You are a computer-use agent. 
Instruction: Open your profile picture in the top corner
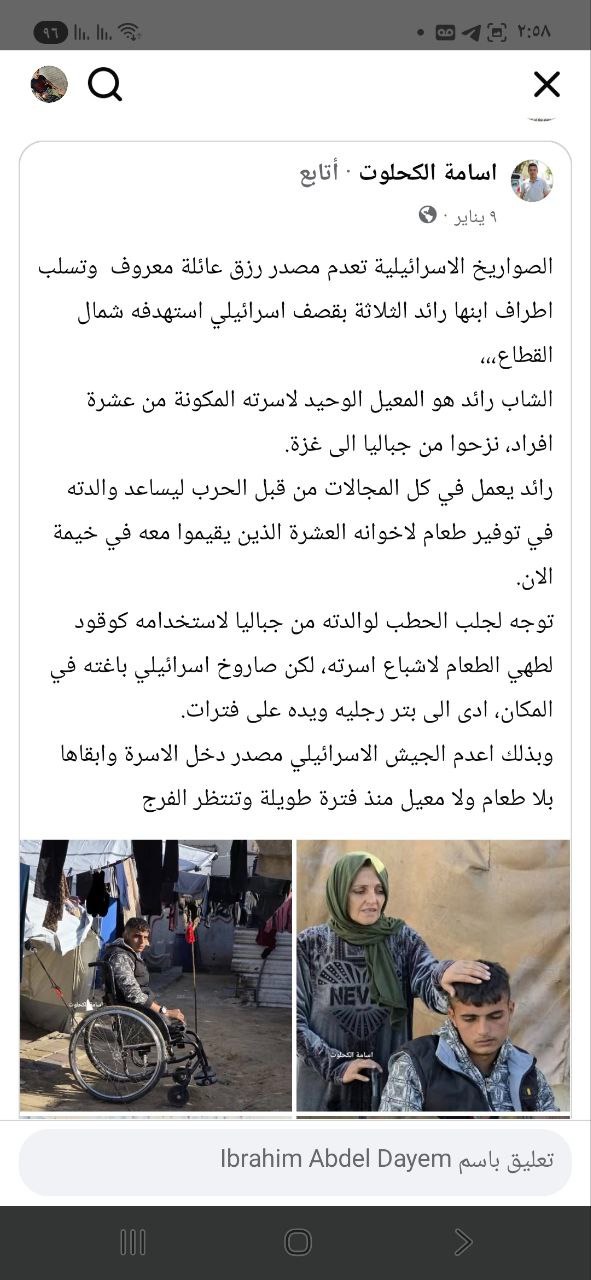click(49, 84)
